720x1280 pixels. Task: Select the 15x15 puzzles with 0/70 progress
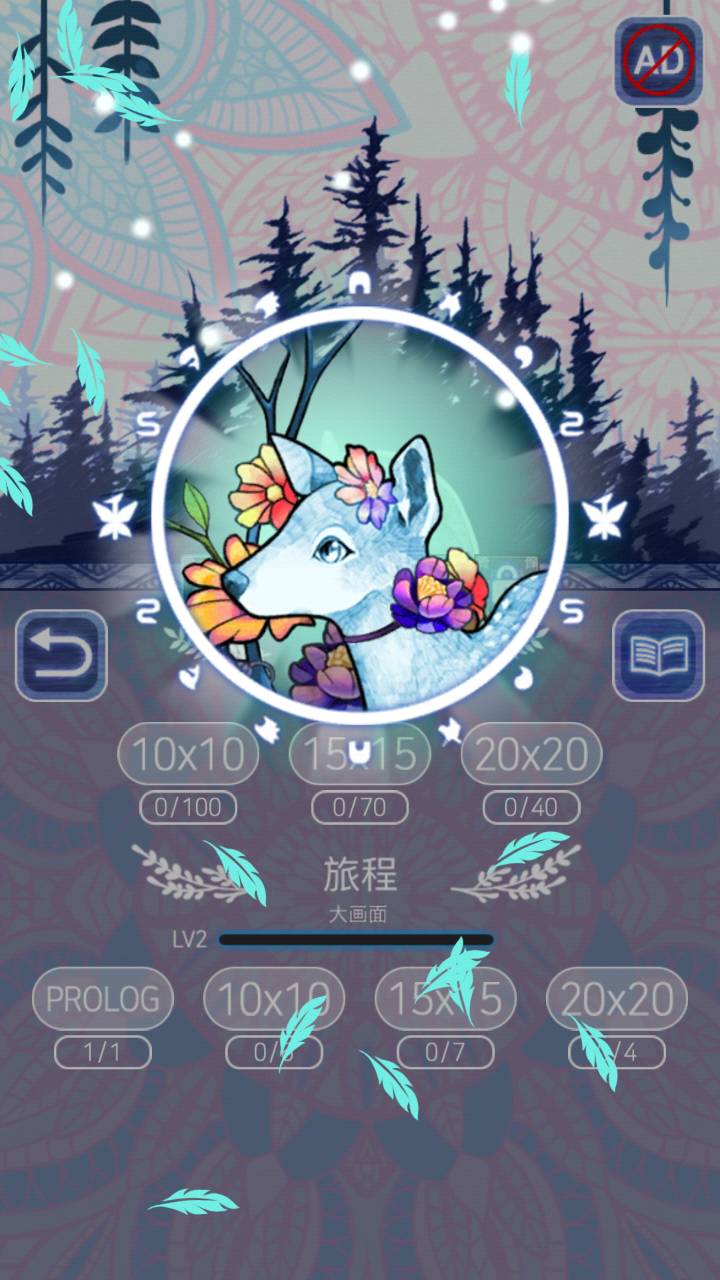click(359, 754)
